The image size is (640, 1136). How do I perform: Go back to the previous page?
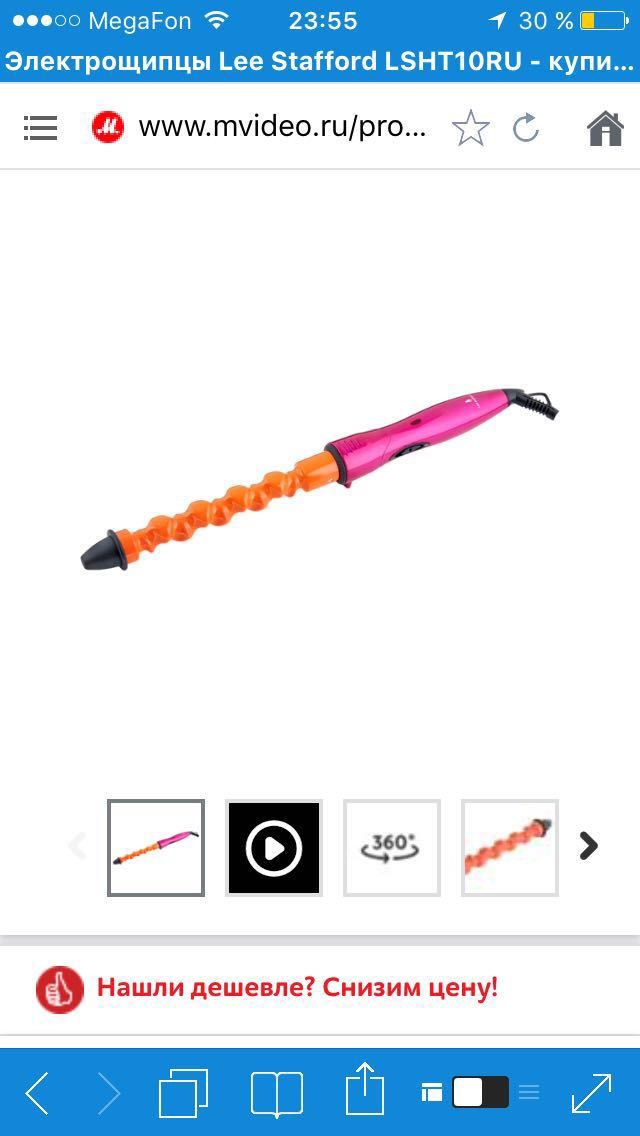click(x=37, y=1093)
